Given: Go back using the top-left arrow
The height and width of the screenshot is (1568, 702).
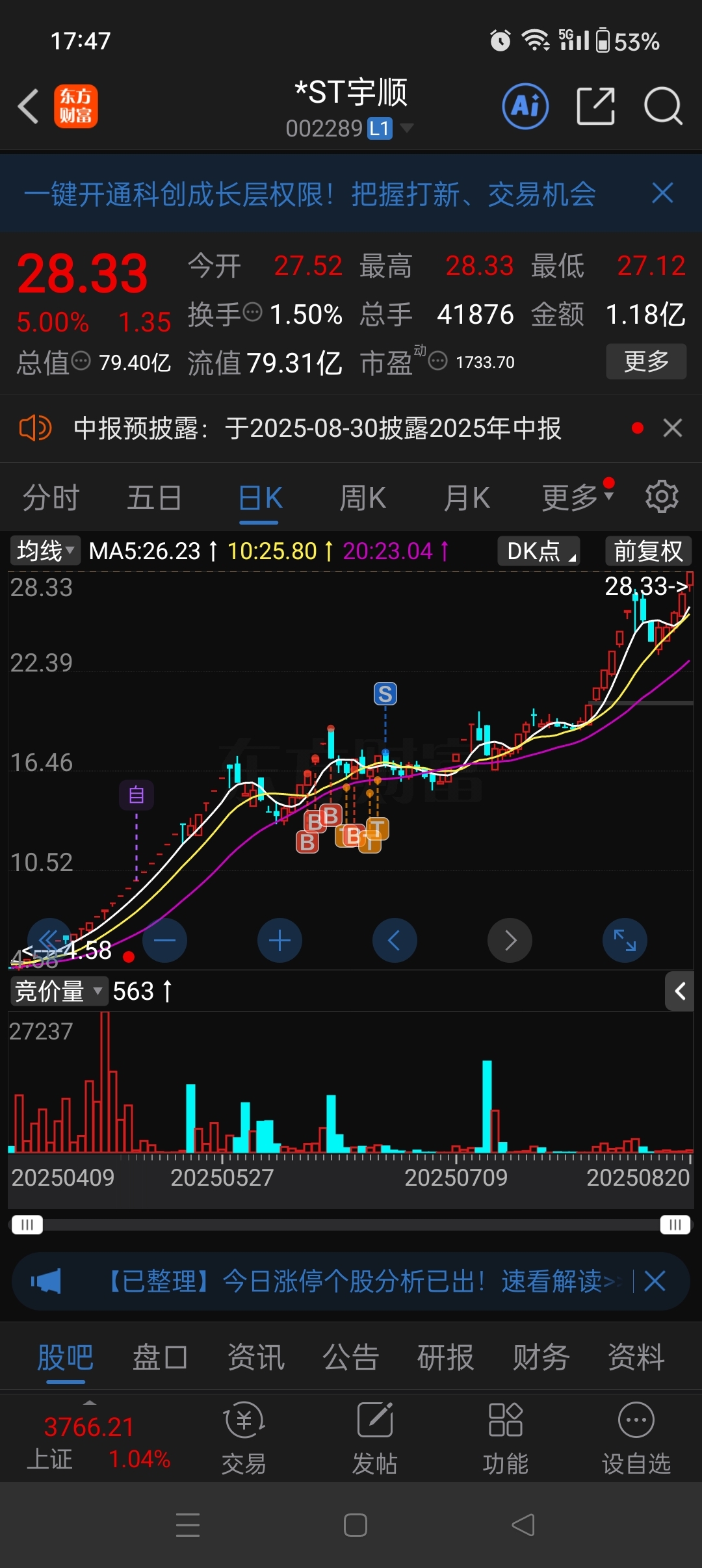Looking at the screenshot, I should pyautogui.click(x=29, y=106).
